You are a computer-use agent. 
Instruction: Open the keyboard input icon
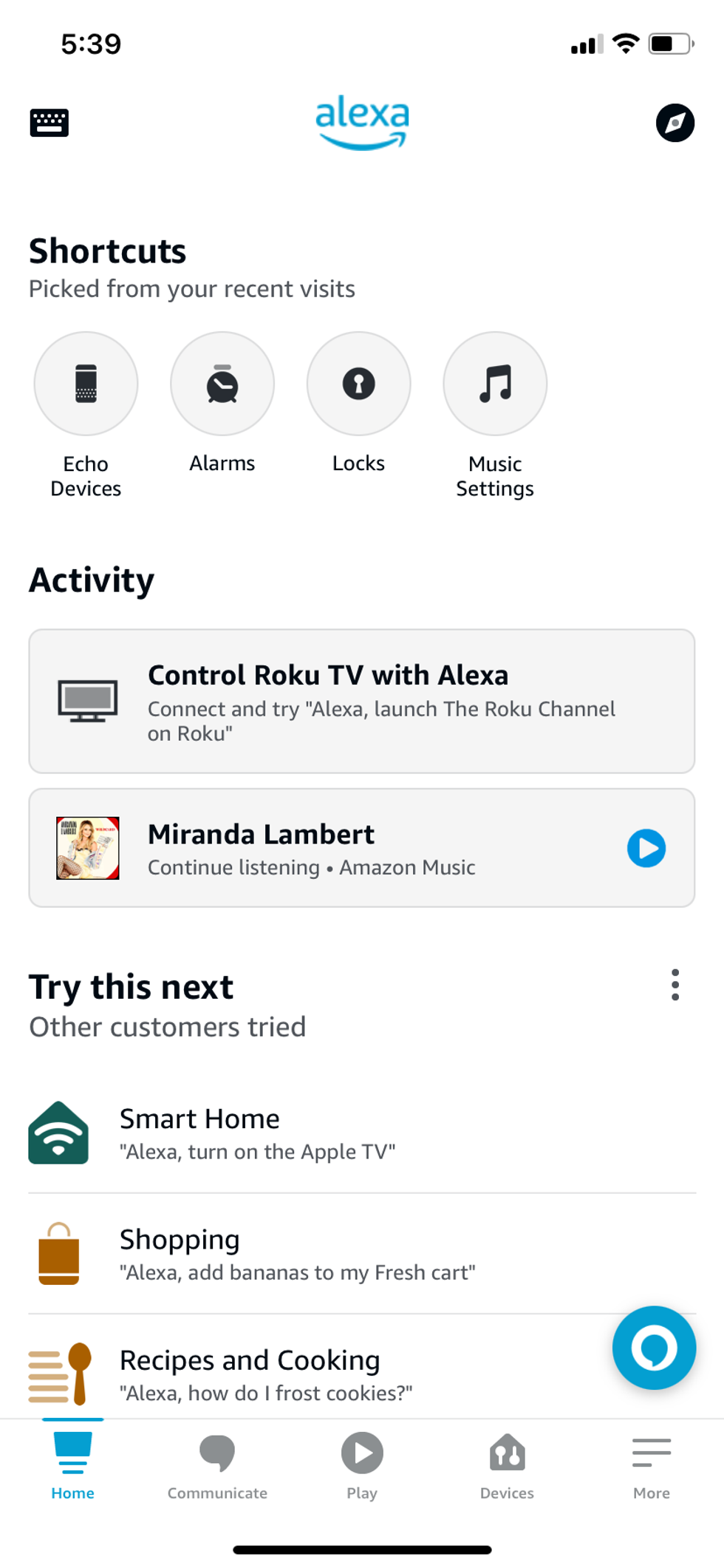click(x=49, y=122)
